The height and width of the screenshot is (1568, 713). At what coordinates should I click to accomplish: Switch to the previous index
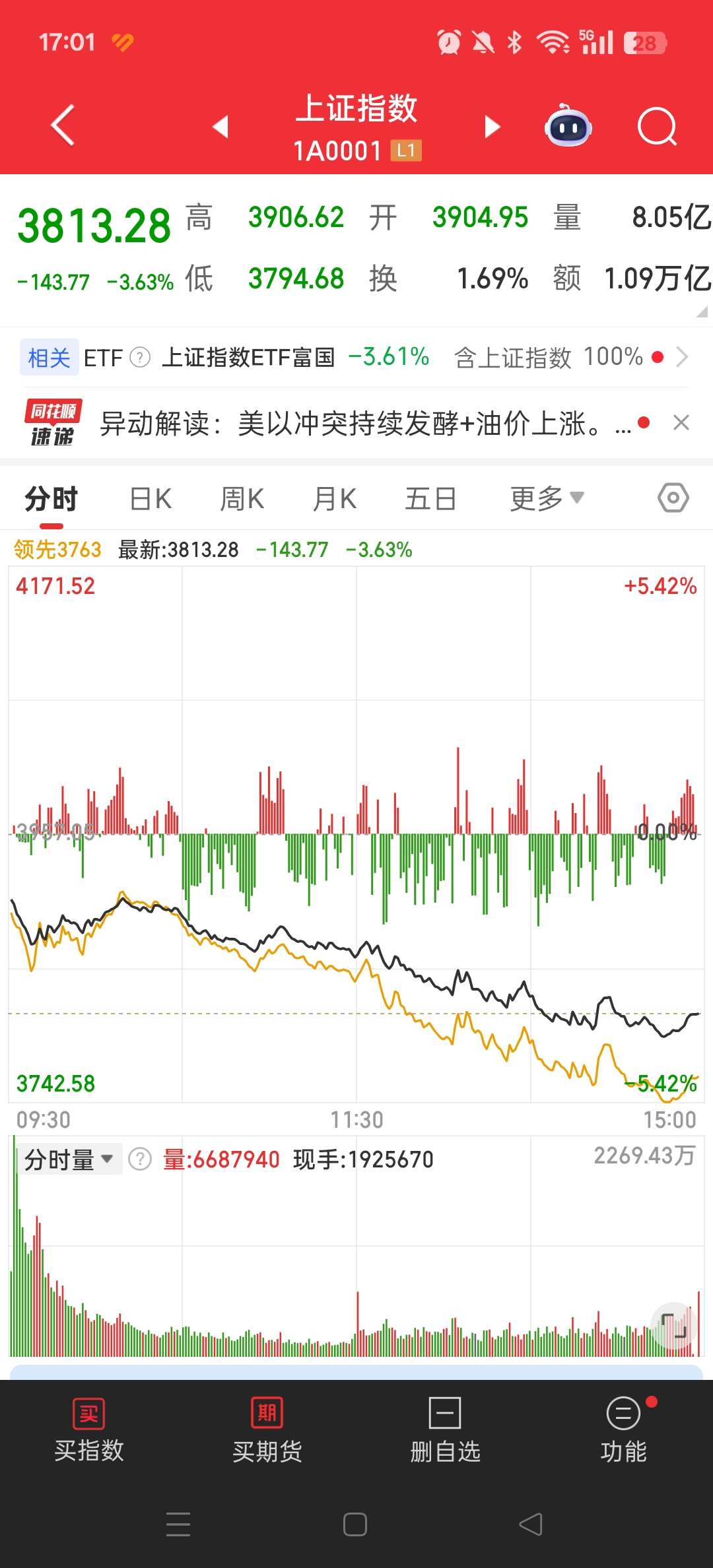(x=221, y=126)
